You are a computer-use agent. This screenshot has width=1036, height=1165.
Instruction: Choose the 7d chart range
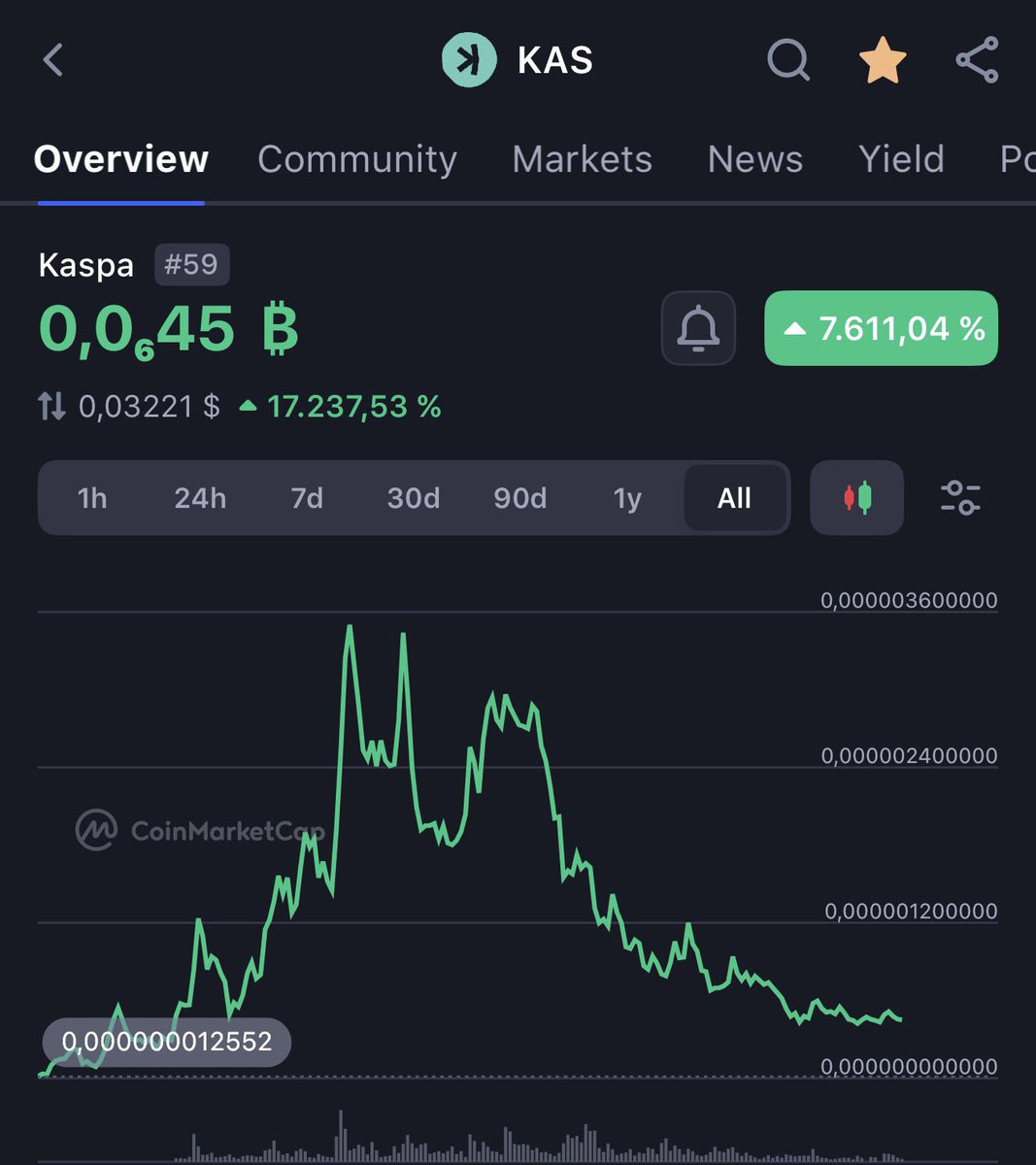(307, 498)
